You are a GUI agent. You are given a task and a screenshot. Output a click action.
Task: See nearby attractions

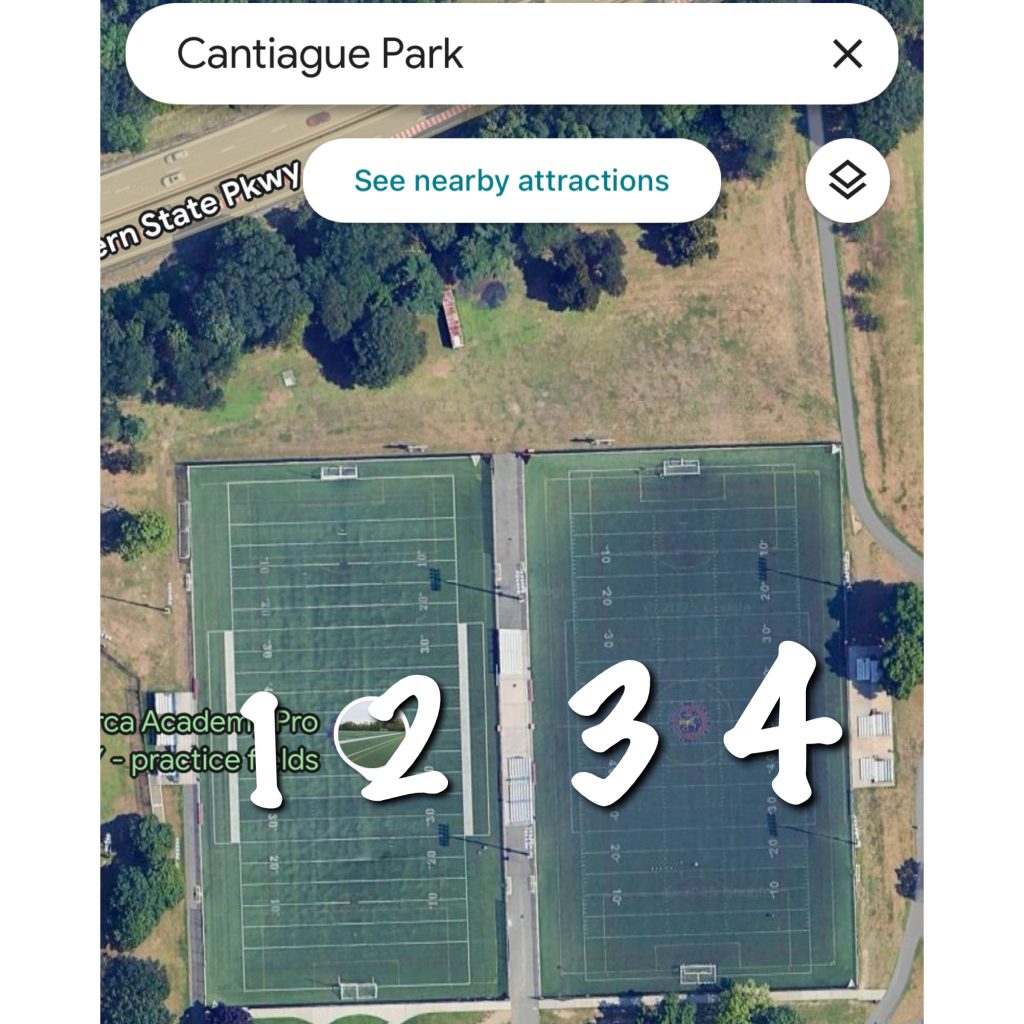[x=511, y=181]
